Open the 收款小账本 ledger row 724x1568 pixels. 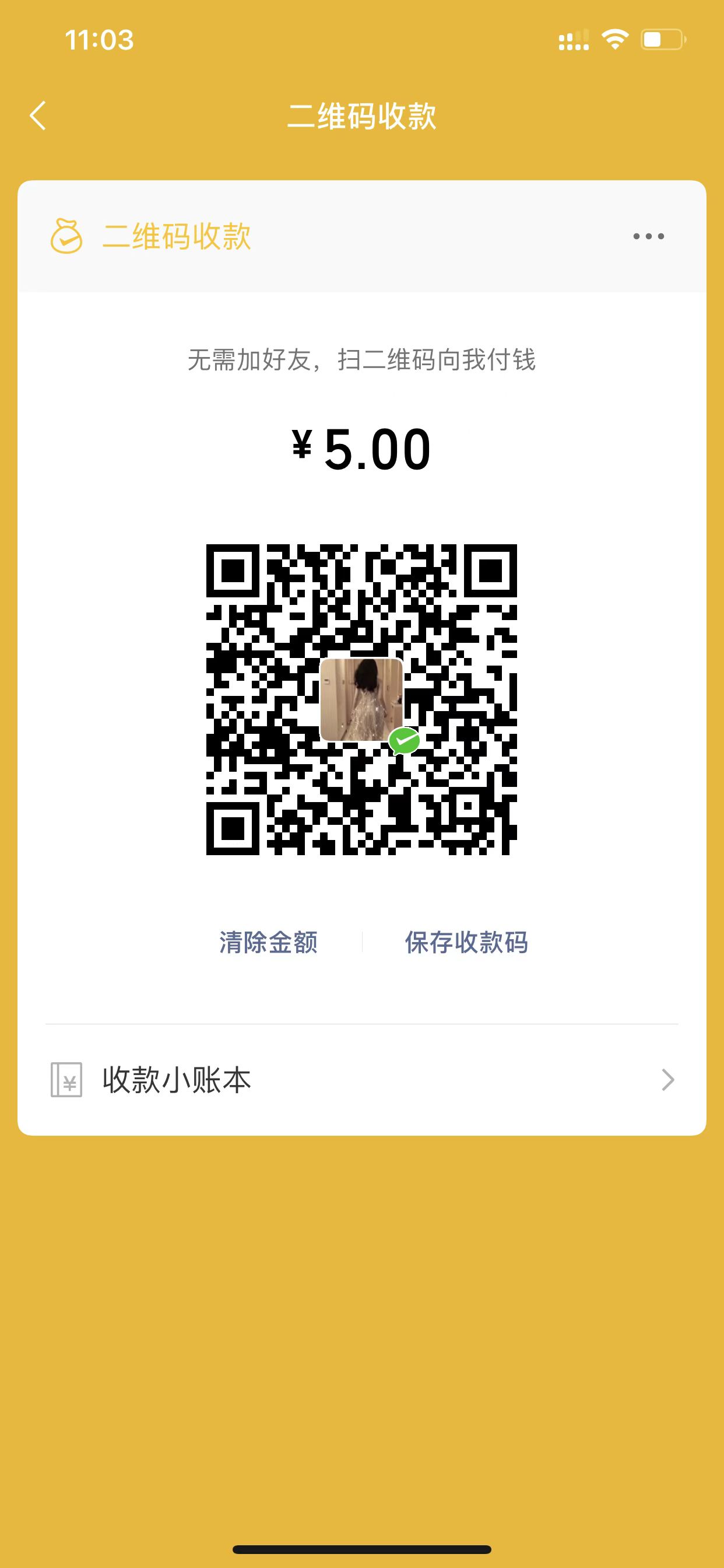tap(361, 1080)
